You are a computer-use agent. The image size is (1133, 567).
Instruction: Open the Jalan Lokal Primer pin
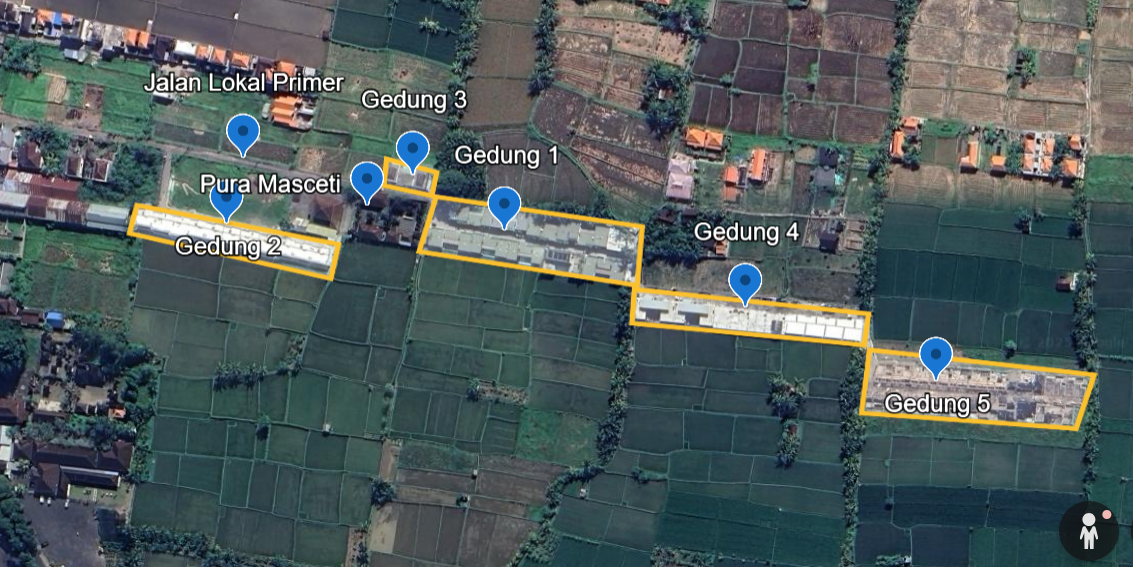pyautogui.click(x=243, y=133)
